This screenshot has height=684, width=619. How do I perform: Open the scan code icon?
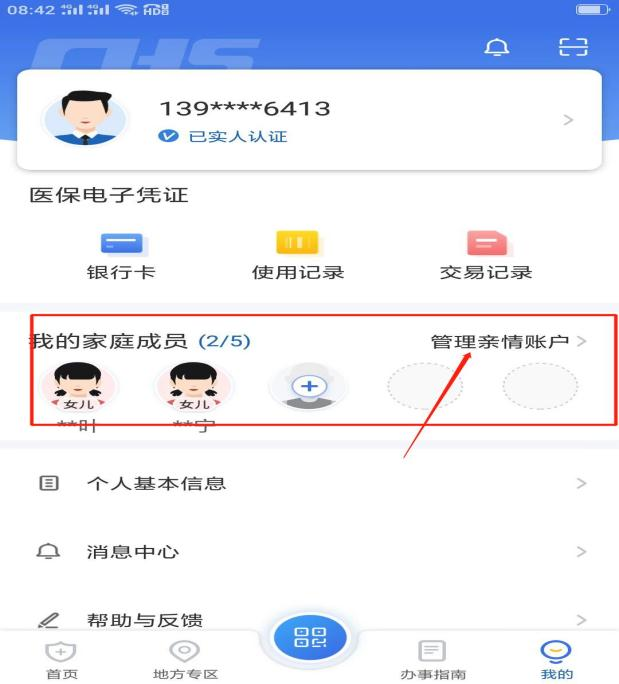(573, 47)
